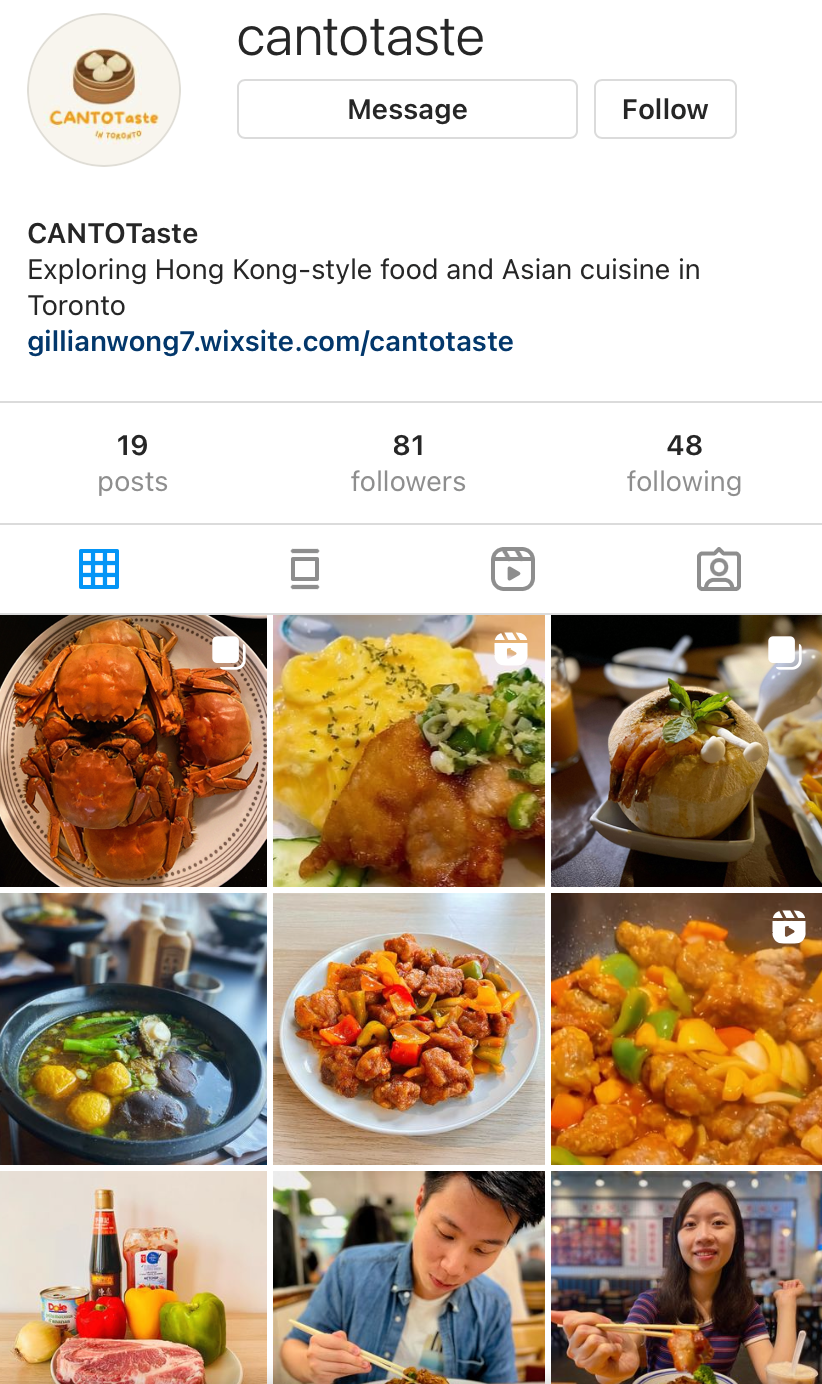Viewport: 822px width, 1384px height.
Task: Open the 81 followers list
Action: (x=408, y=462)
